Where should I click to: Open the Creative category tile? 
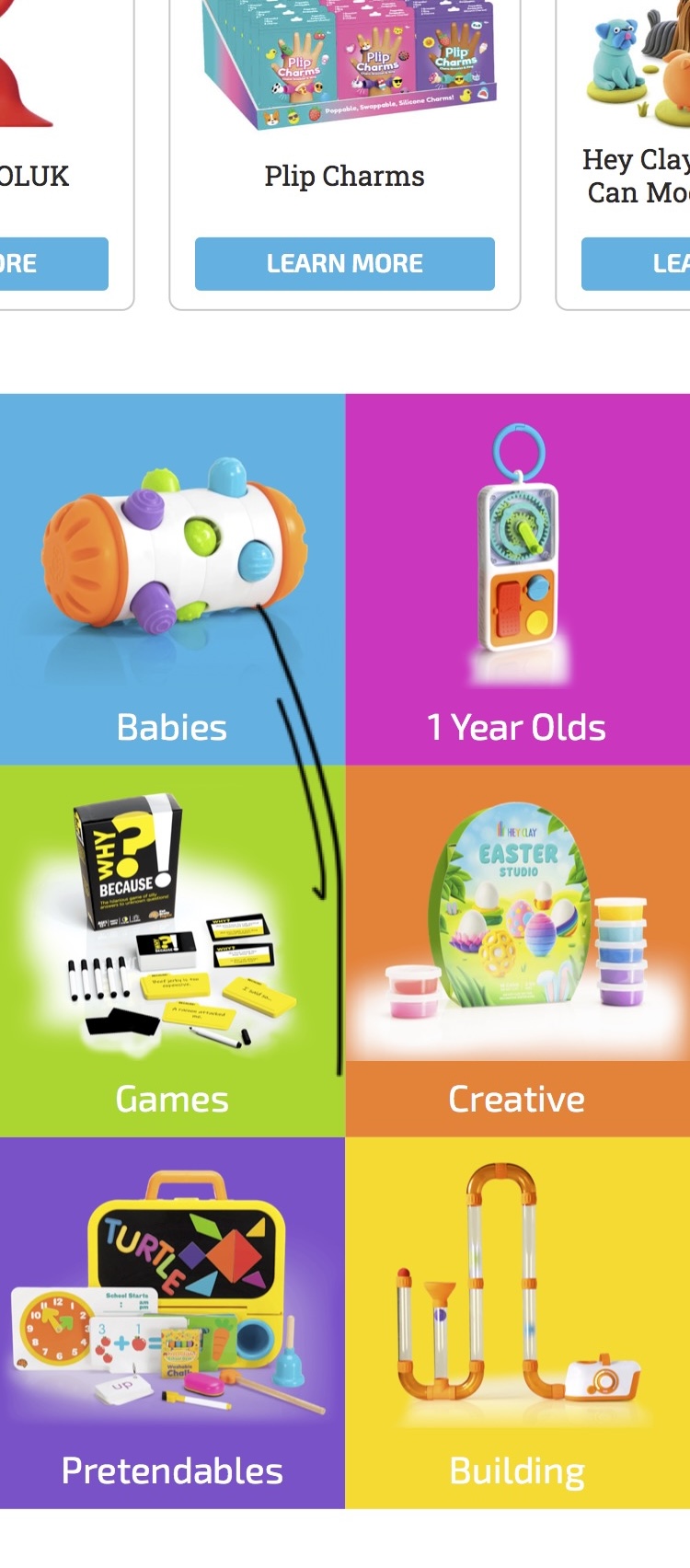coord(517,951)
